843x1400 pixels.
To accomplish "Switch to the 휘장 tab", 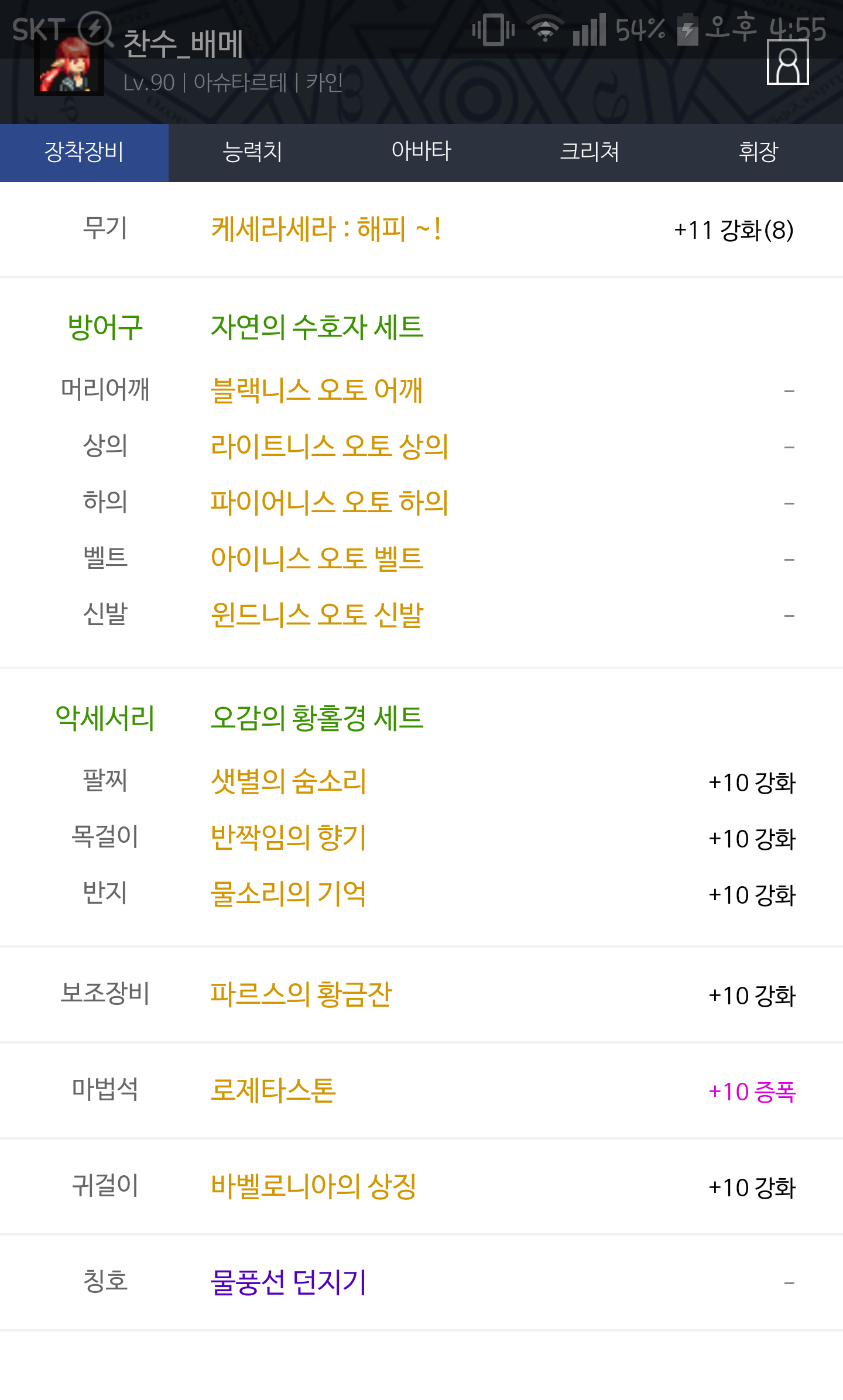I will [759, 152].
